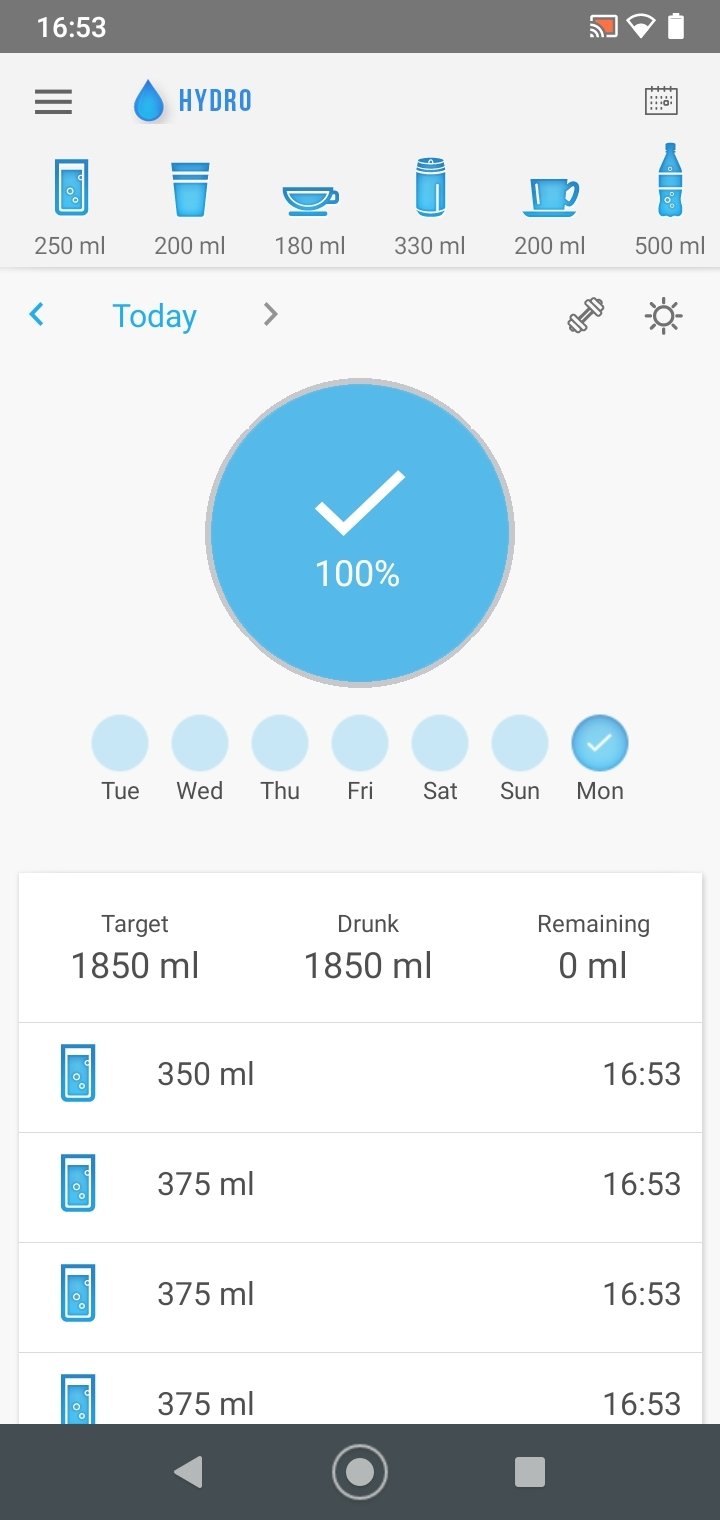Toggle the dumbbell workout option
The image size is (720, 1520).
[x=586, y=317]
